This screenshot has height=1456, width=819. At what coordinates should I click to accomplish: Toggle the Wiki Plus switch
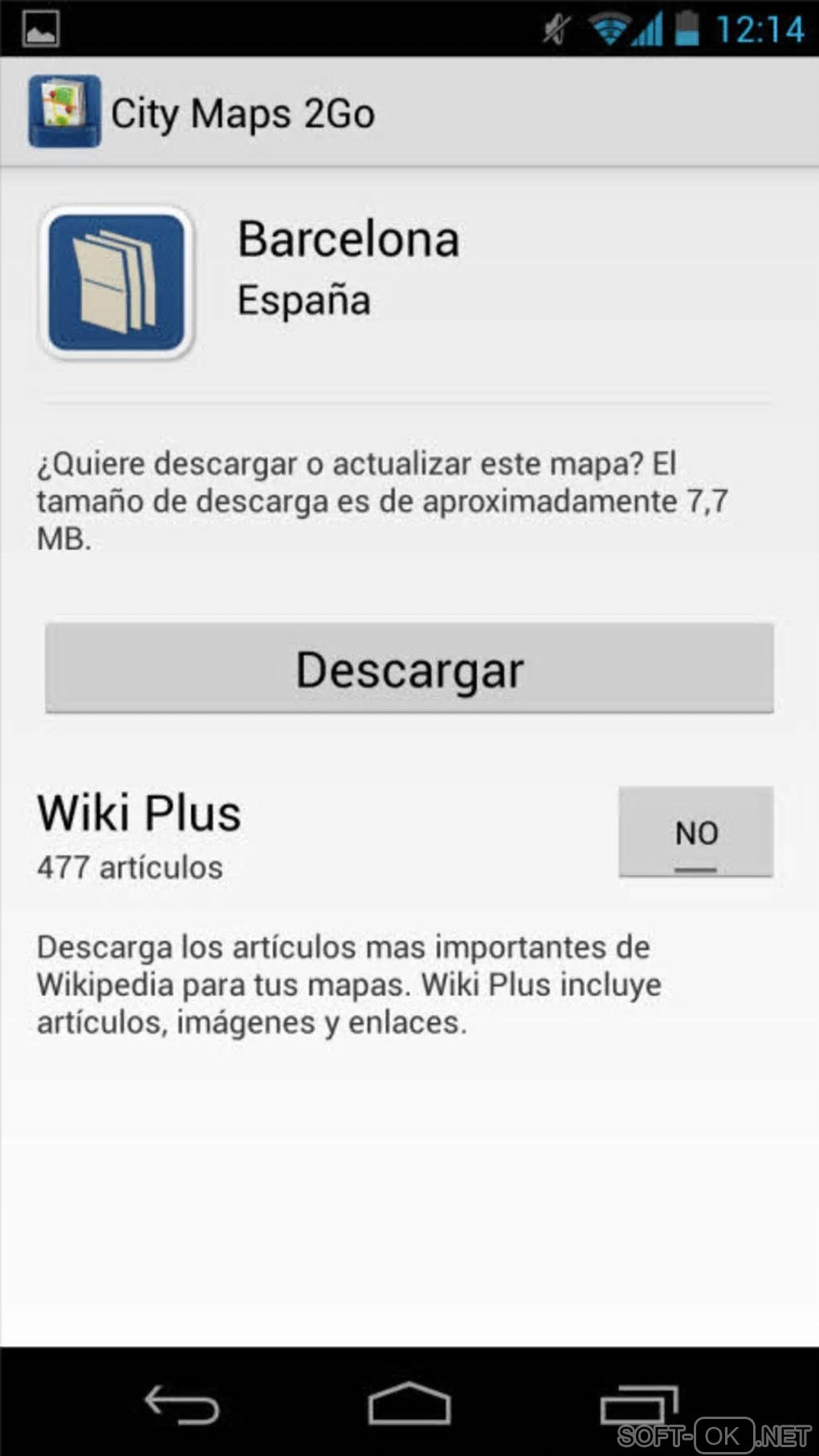(x=695, y=832)
